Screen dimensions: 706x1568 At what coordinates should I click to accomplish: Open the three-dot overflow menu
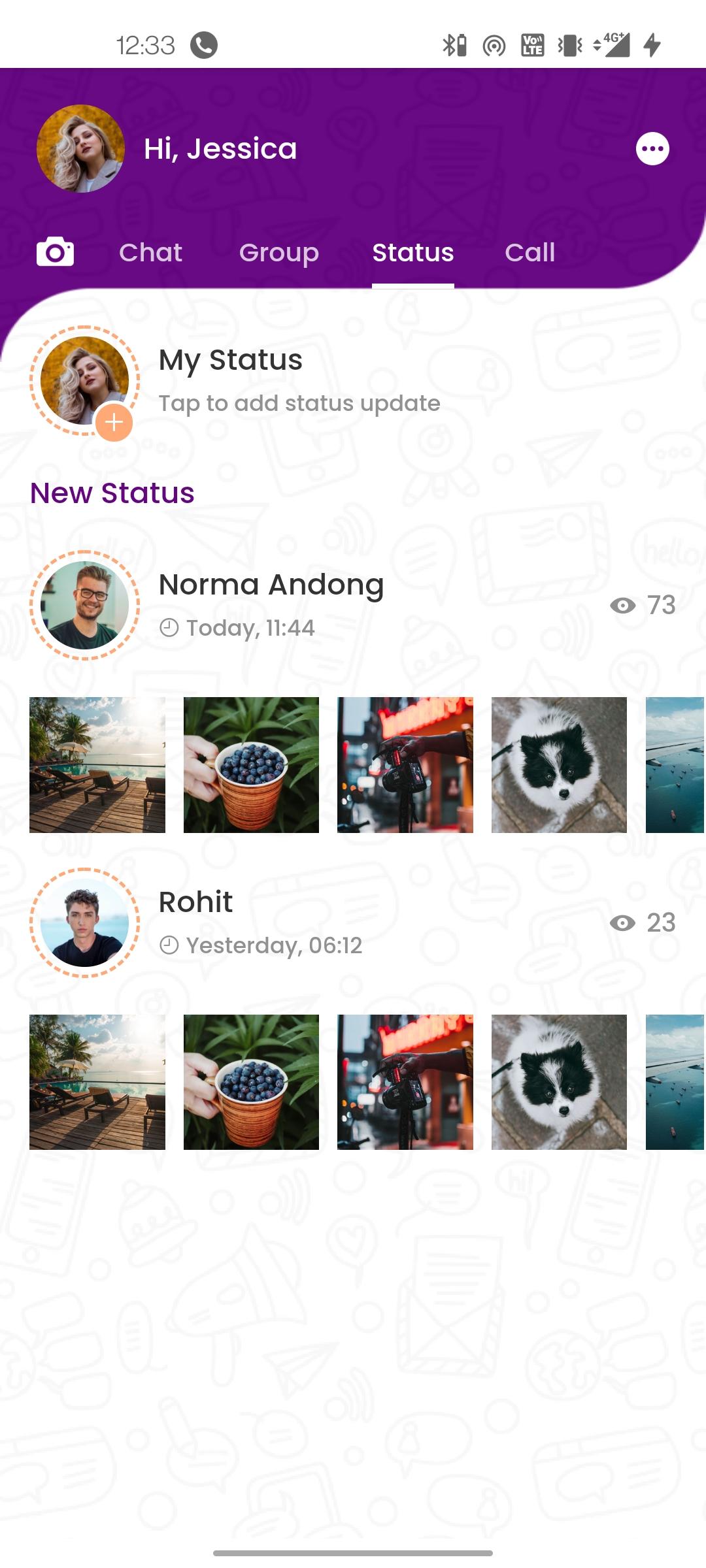point(652,148)
